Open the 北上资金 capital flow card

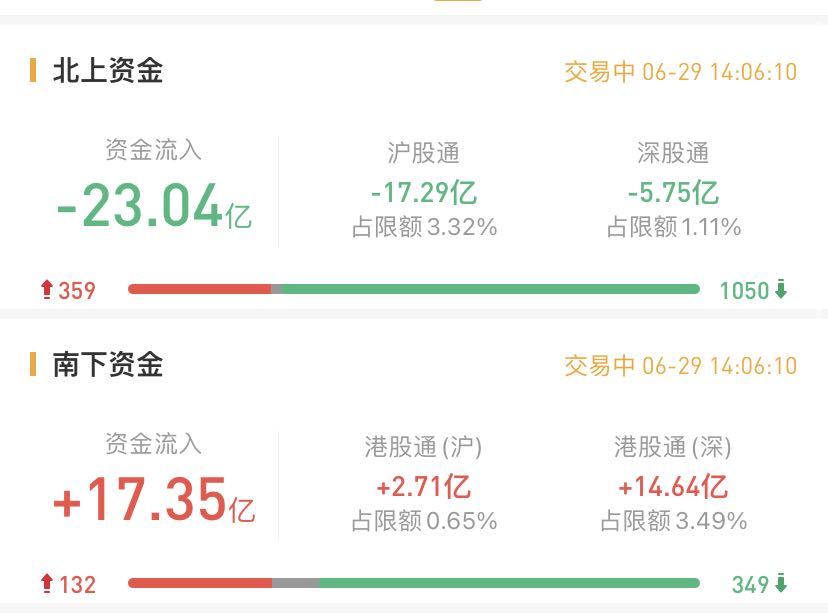108,71
